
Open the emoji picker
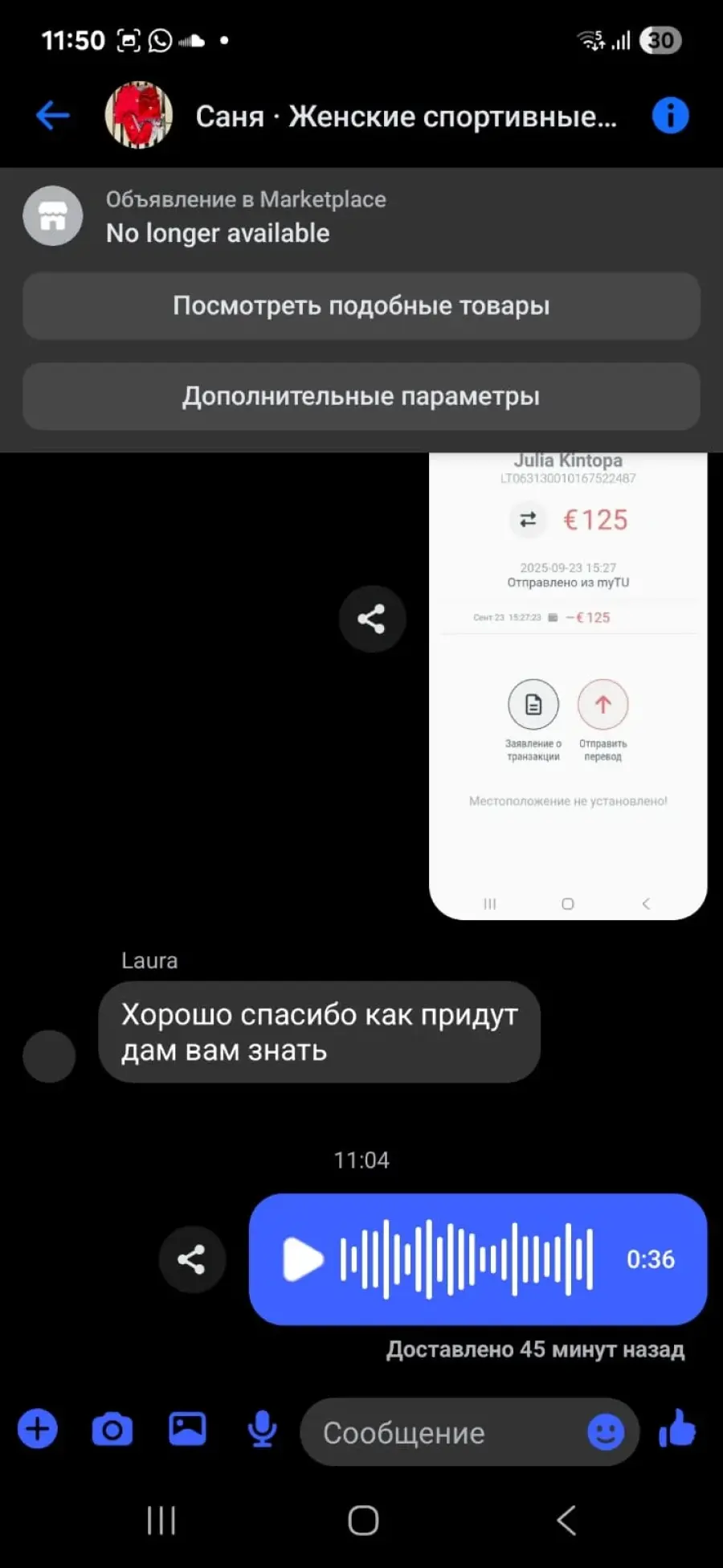(x=606, y=1432)
